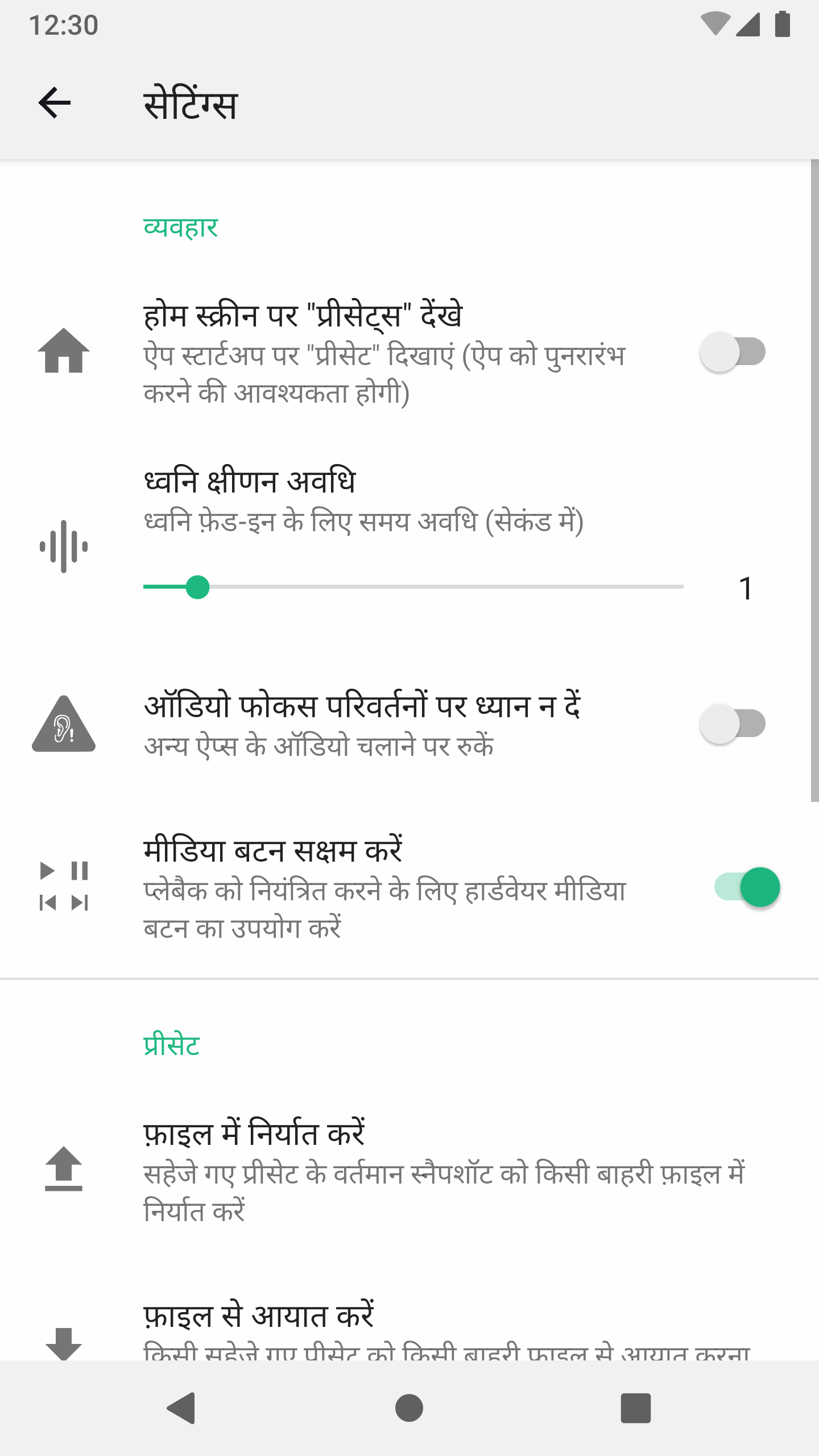
Task: Turn on ऑडियो फोकस परिवर्तनों पर ध्यान न दें
Action: 733,724
